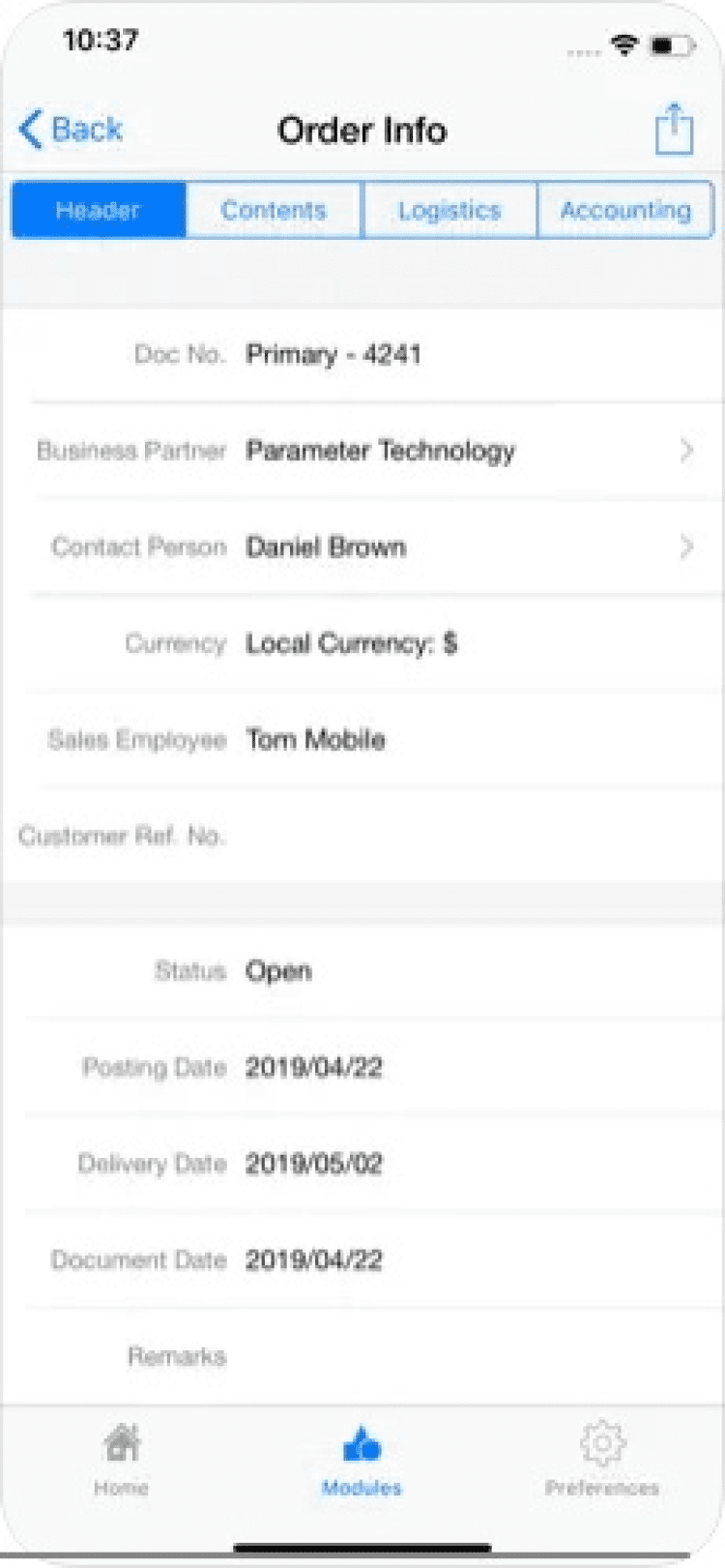Switch to the Logistics segment
The image size is (725, 1568).
pos(449,210)
